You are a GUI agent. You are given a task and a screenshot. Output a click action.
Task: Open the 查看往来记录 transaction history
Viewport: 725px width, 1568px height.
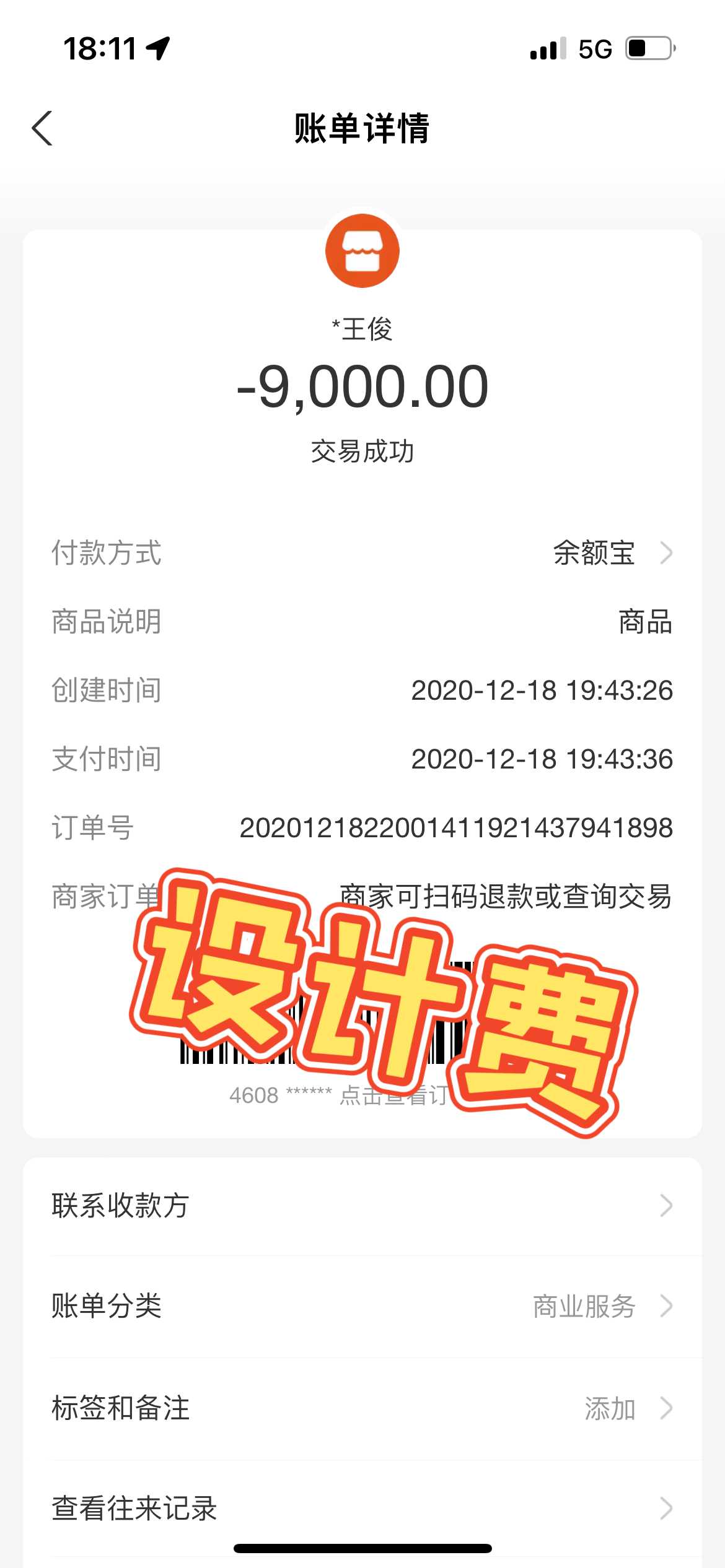coord(362,1509)
